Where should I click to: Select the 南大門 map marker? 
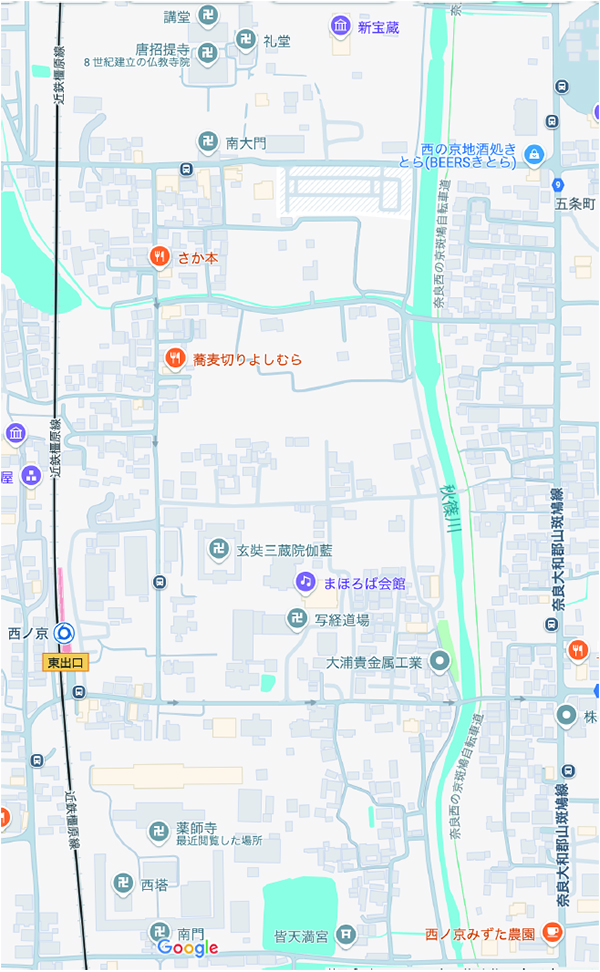click(208, 143)
